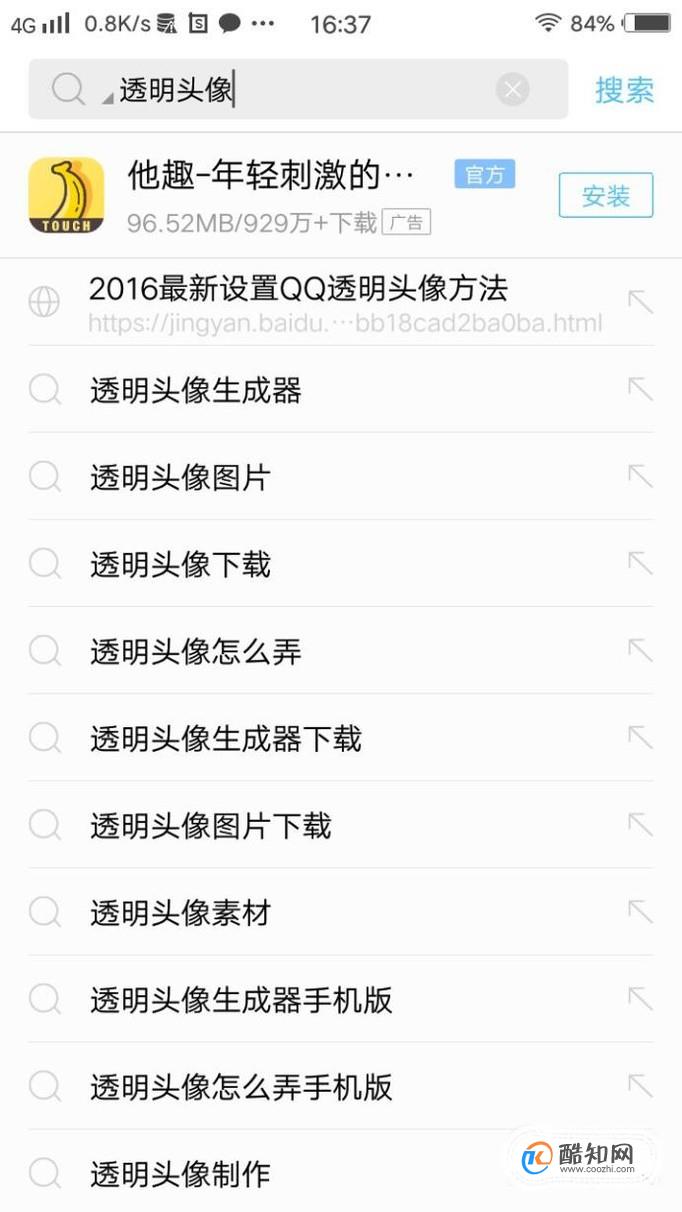Fill search with 透明头像怎么弄手机版 using its arrow
The width and height of the screenshot is (682, 1212).
[x=640, y=1085]
